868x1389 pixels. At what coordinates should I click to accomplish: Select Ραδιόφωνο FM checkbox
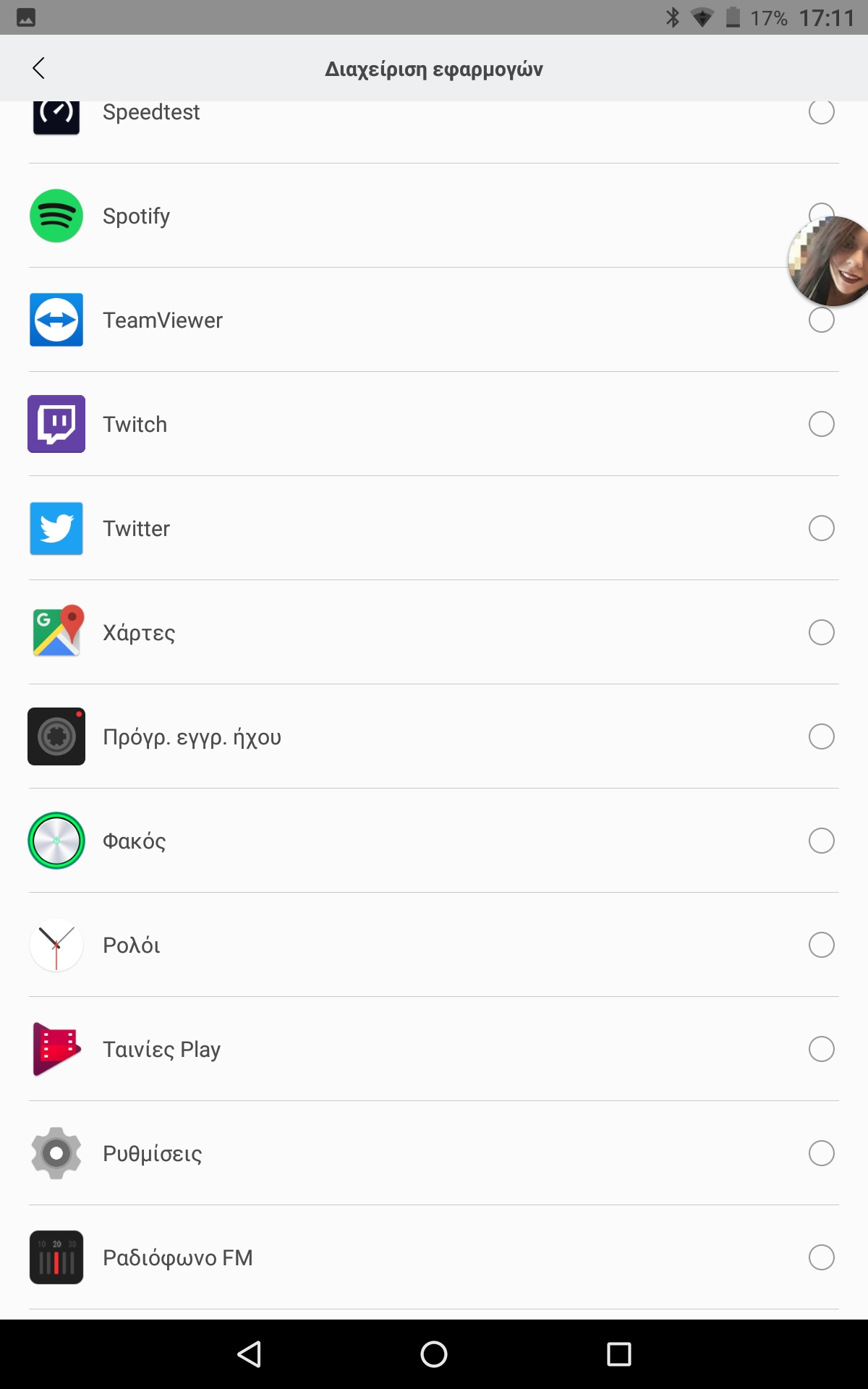pos(821,1257)
